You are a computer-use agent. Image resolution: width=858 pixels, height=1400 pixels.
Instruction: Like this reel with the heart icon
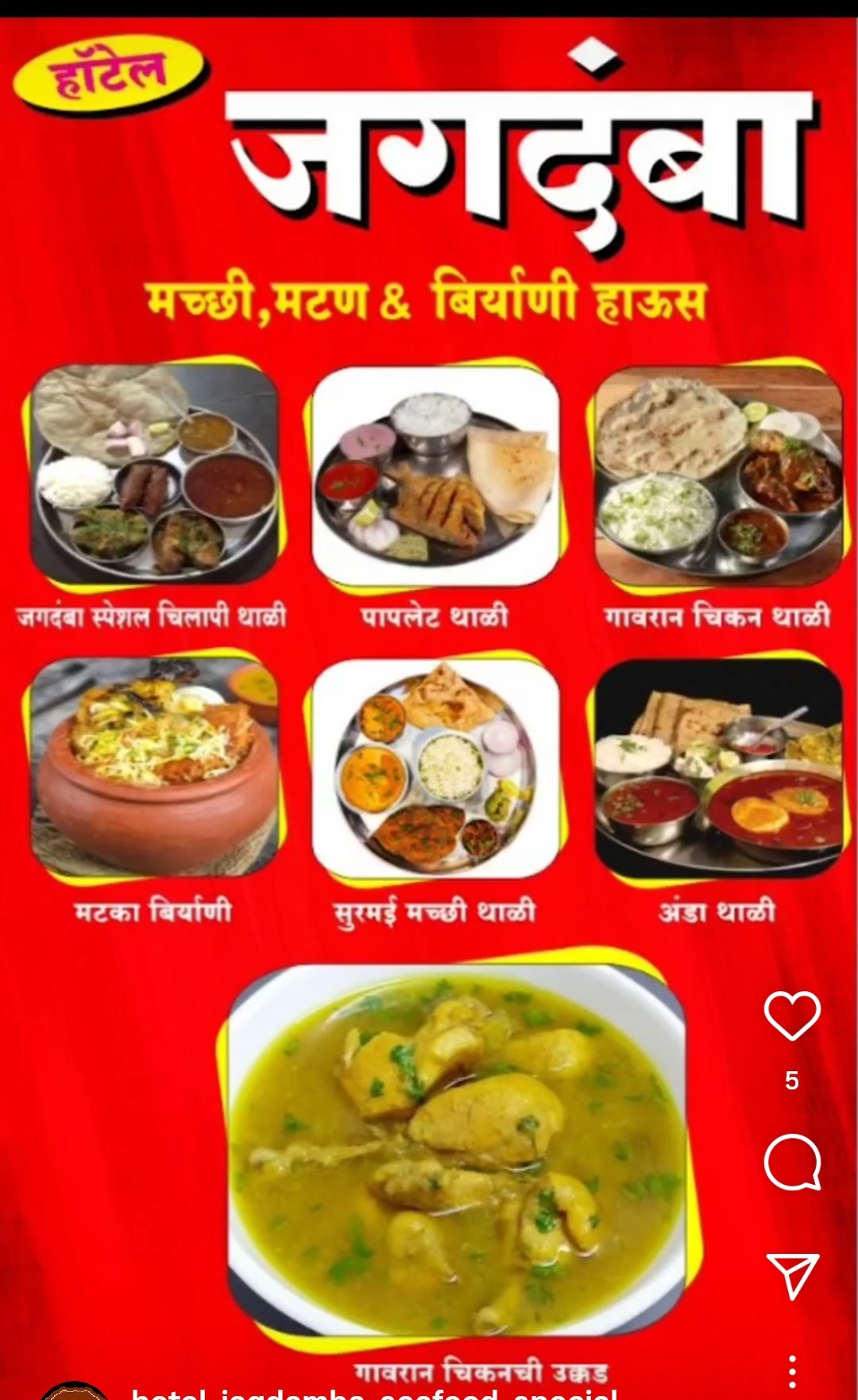pos(791,1016)
